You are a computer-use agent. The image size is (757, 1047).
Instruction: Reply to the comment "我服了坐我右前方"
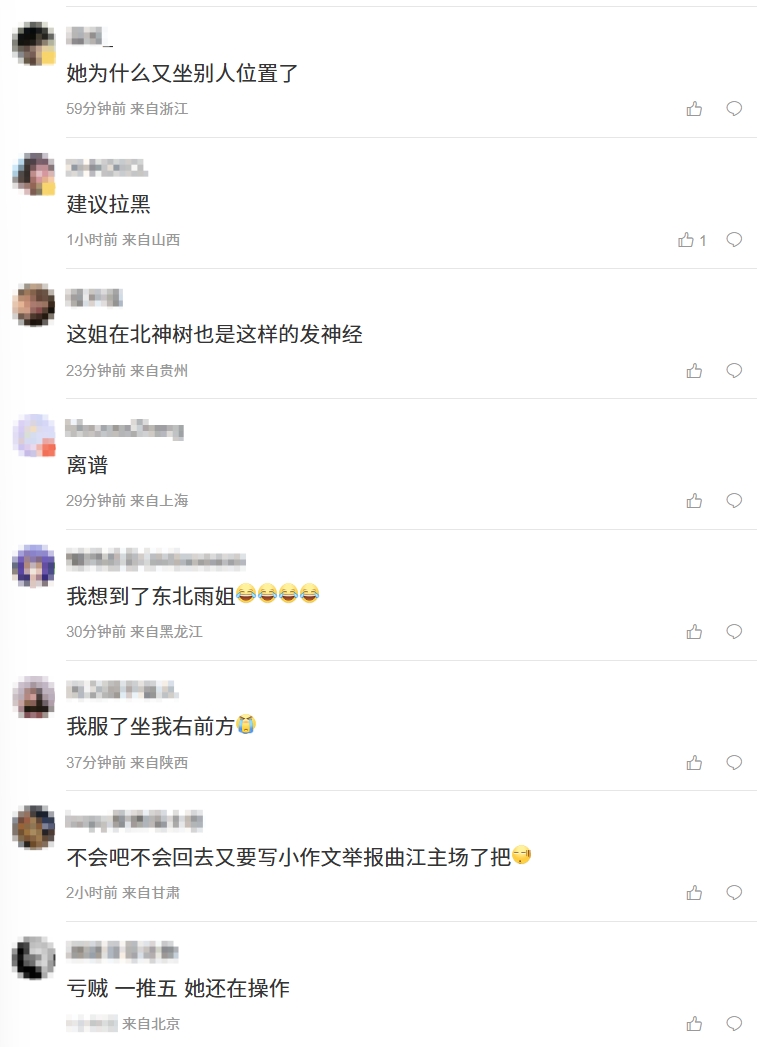(734, 763)
